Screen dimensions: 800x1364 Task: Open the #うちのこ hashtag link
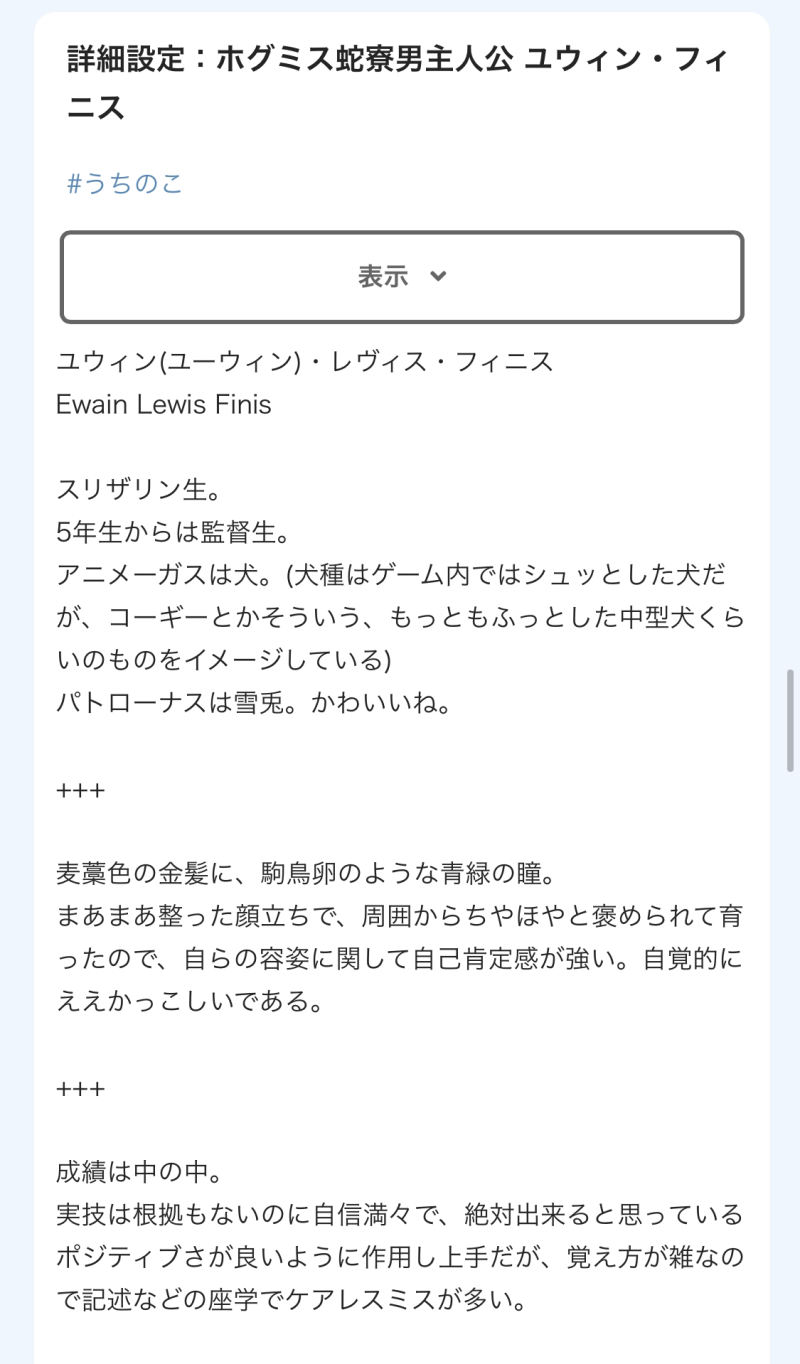tap(125, 184)
